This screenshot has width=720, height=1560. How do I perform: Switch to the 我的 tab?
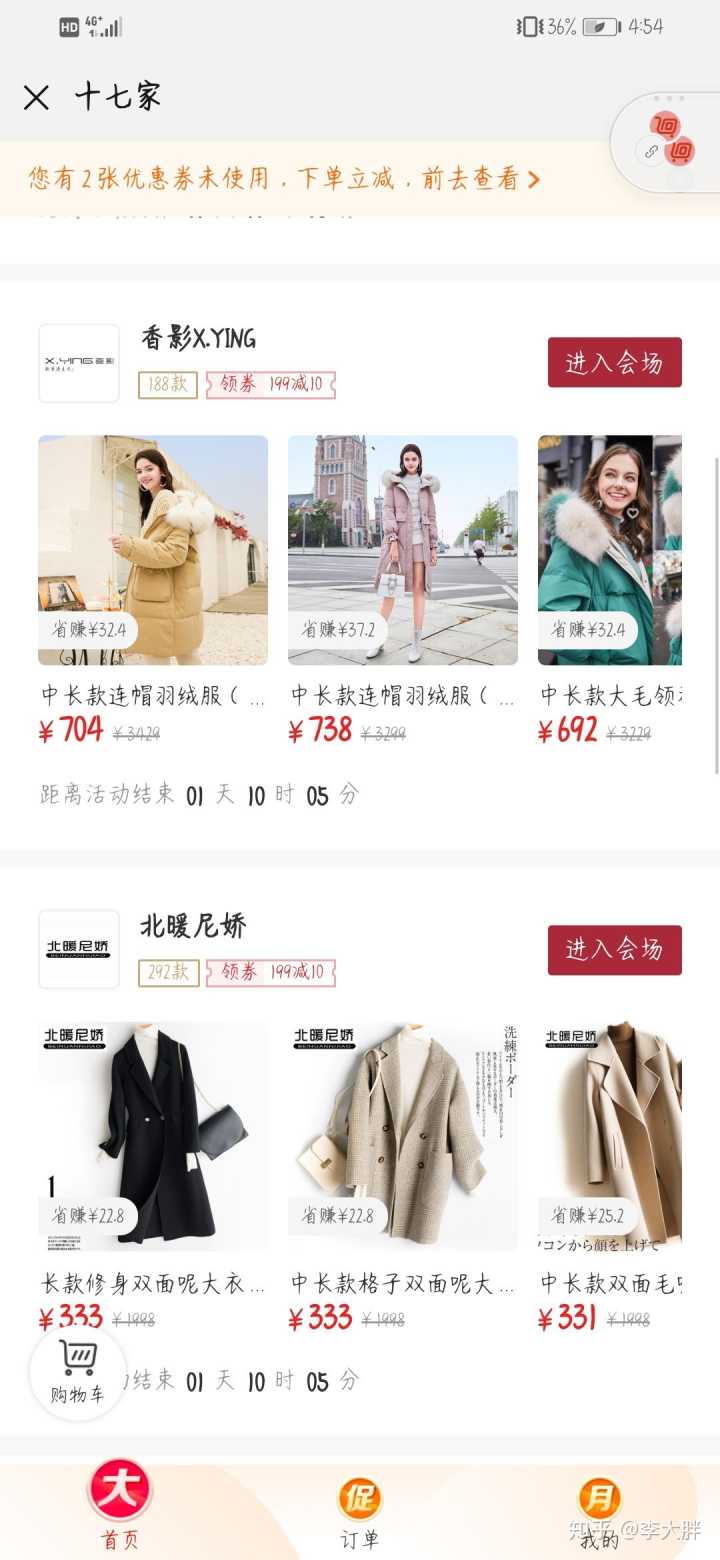point(599,1510)
